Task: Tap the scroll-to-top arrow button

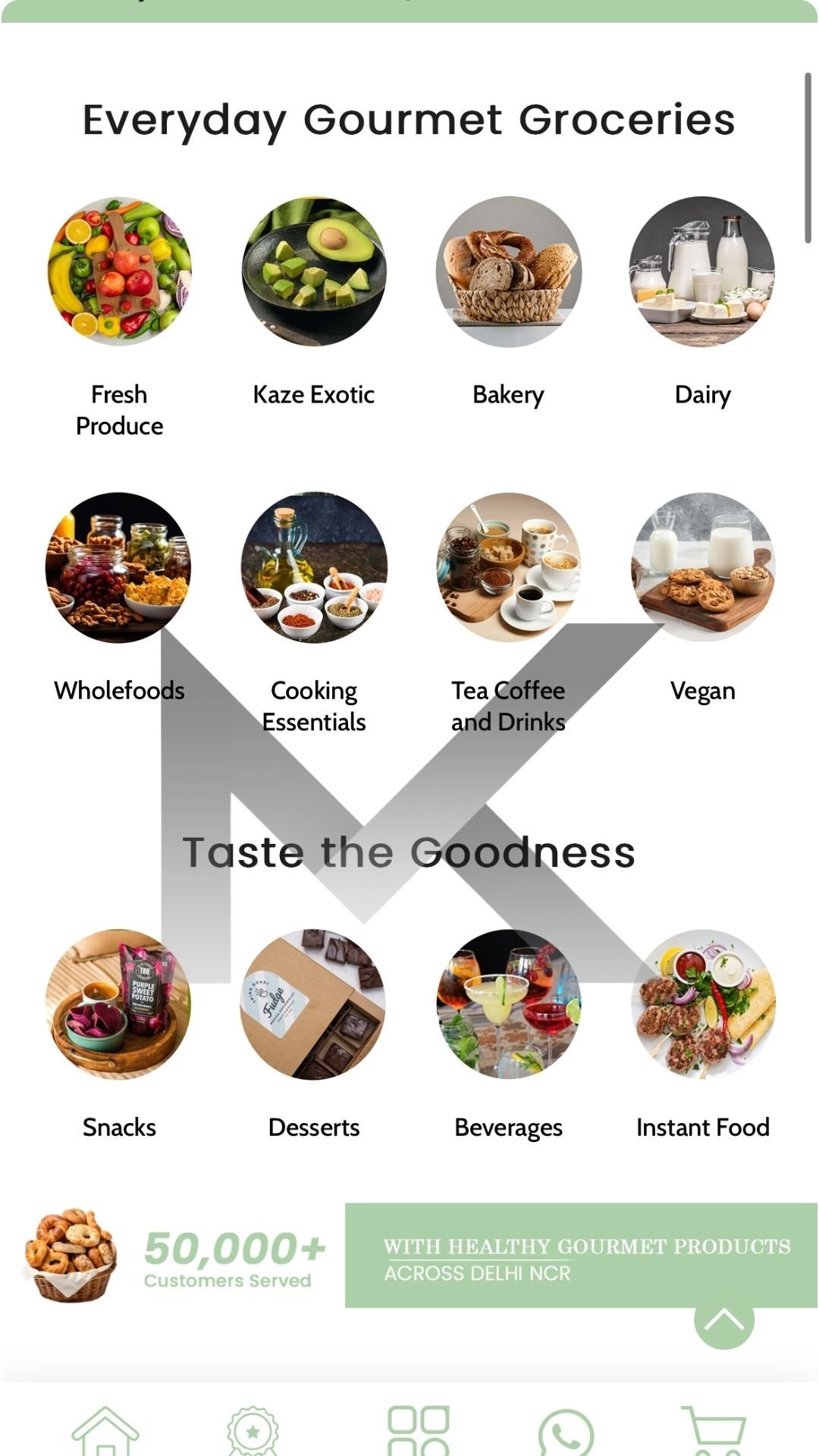Action: click(x=724, y=1321)
